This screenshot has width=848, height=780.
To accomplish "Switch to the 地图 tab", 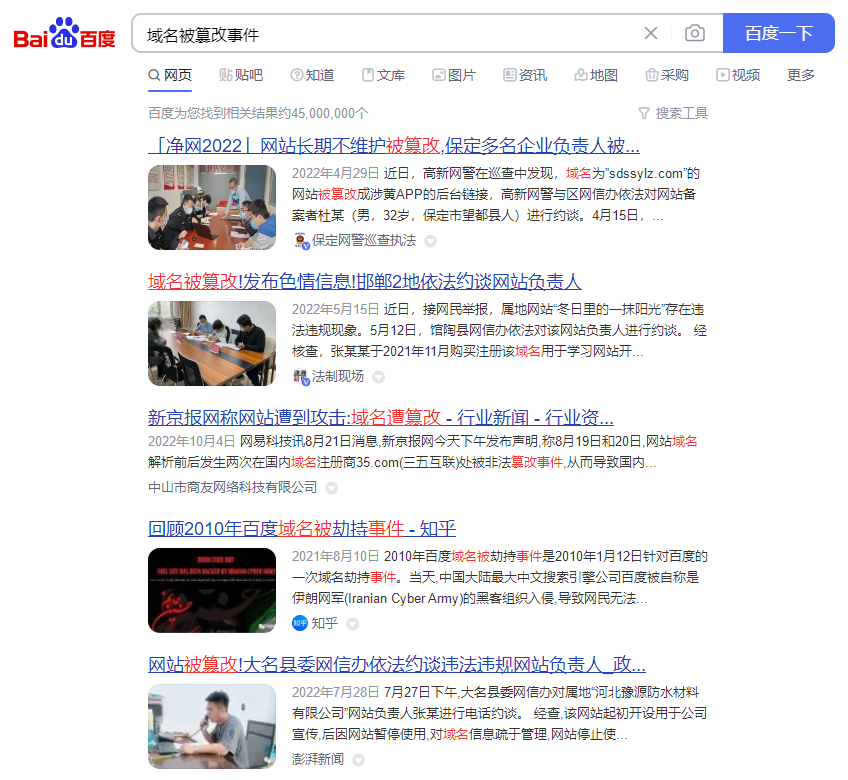I will [x=596, y=75].
